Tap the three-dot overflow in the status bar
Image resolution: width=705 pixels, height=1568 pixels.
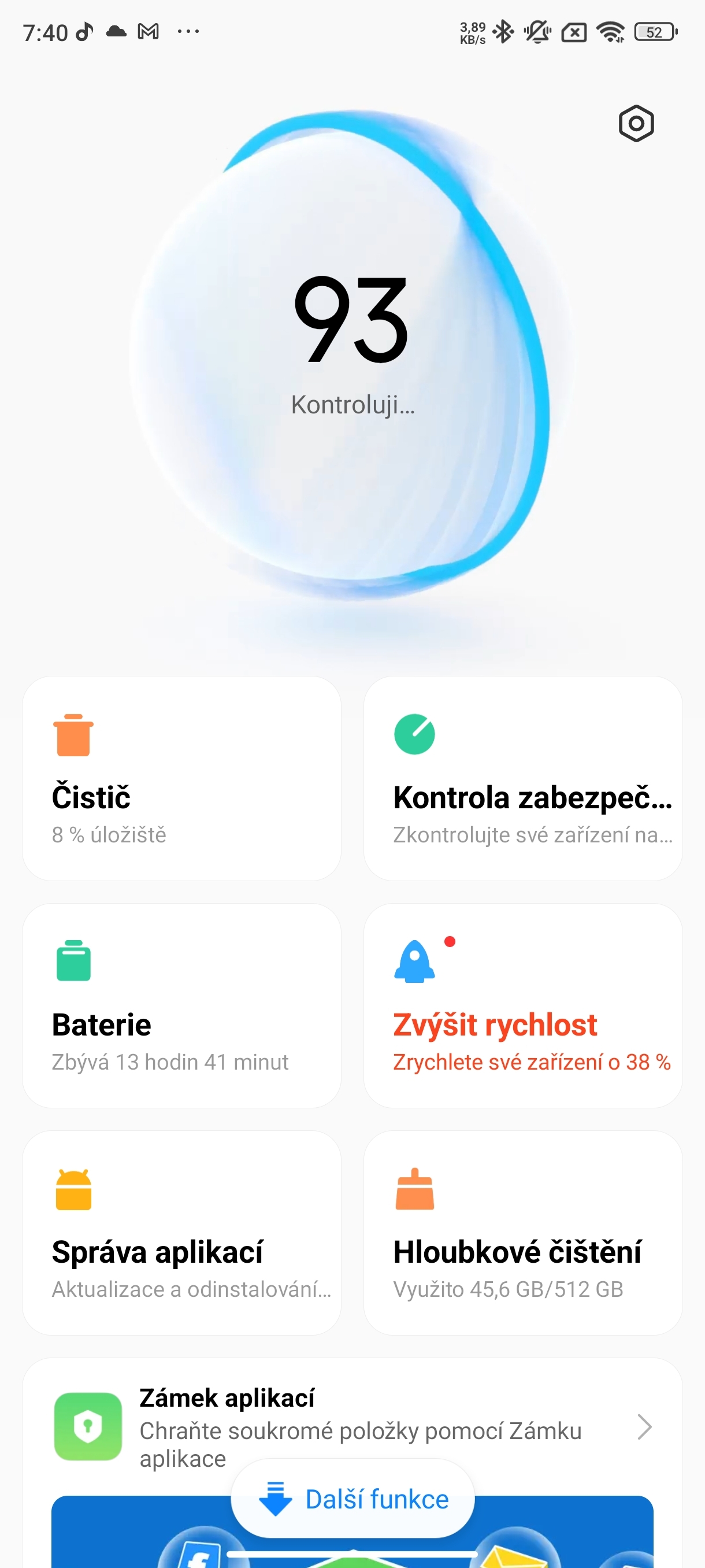coord(187,32)
